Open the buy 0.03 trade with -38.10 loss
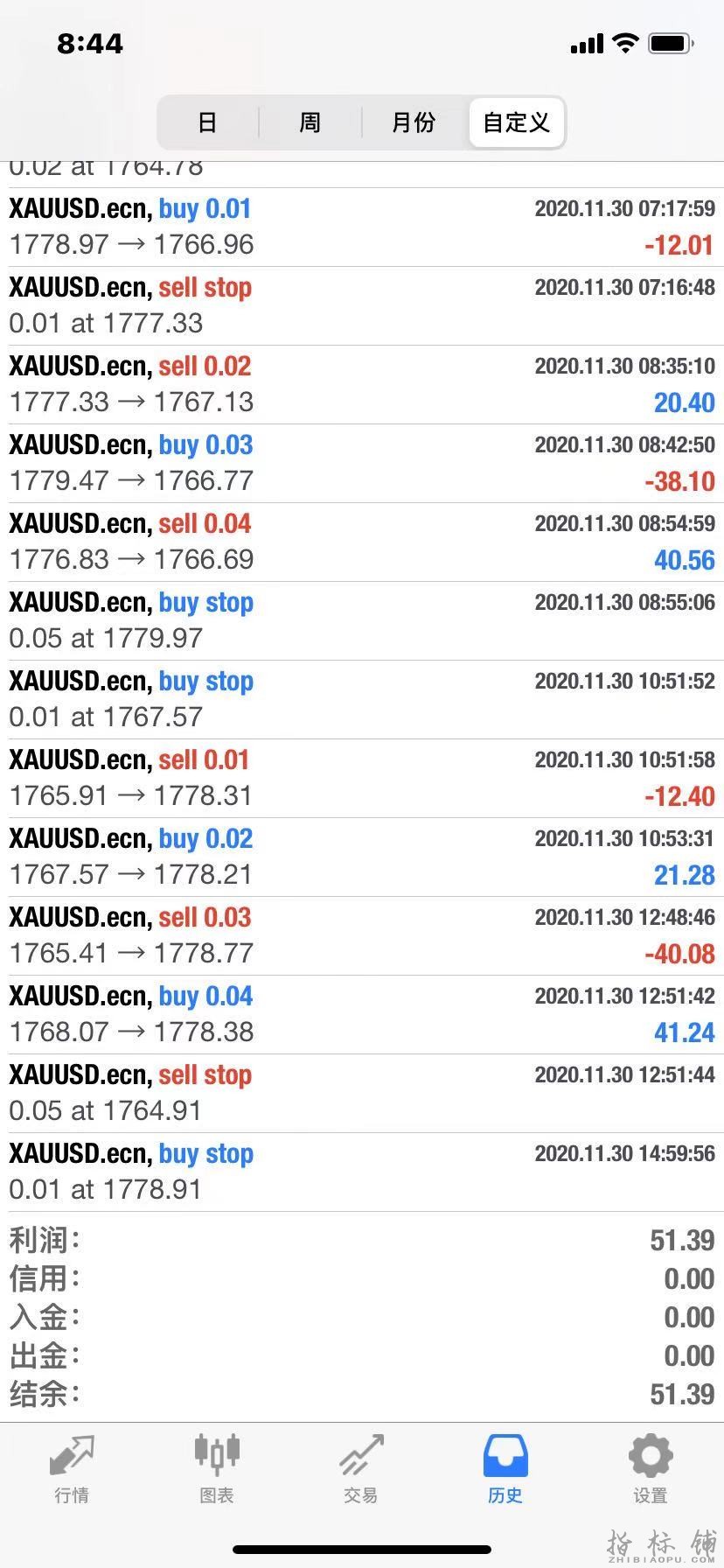Viewport: 724px width, 1568px height. [x=362, y=463]
